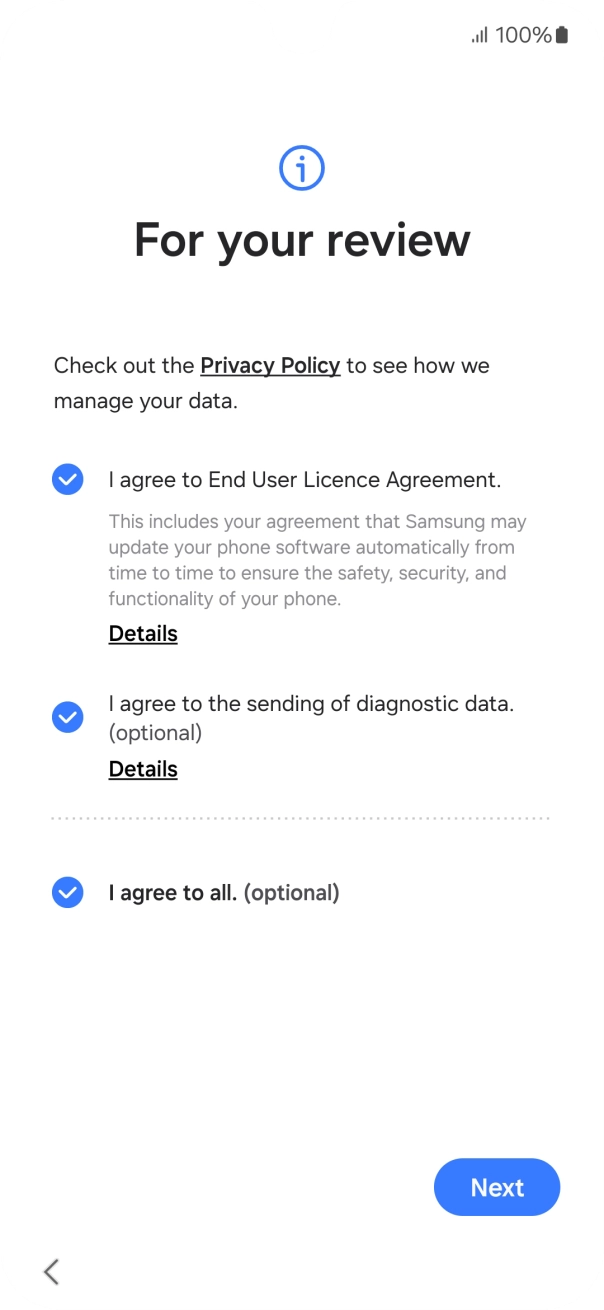Go back using the back arrow

(x=52, y=1271)
